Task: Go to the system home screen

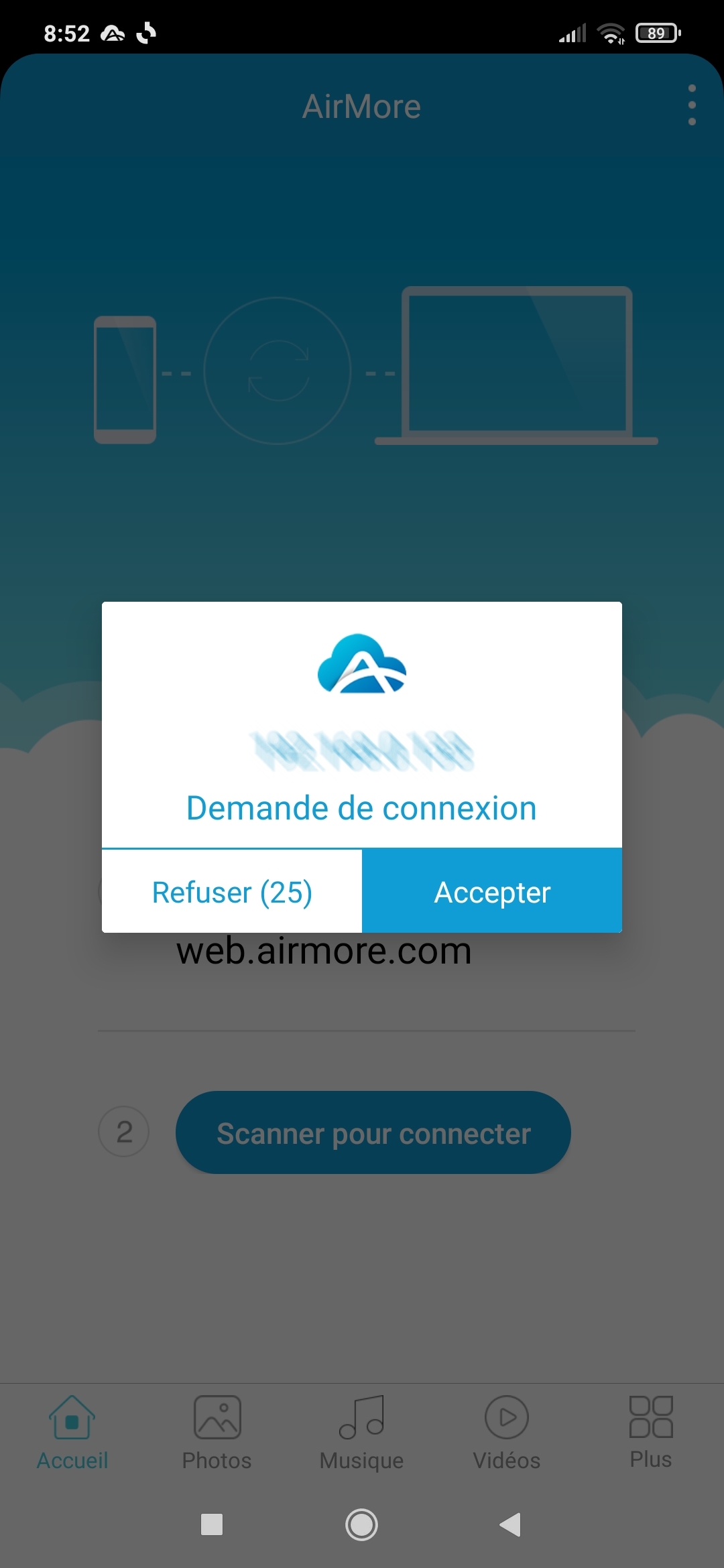Action: click(x=361, y=1525)
